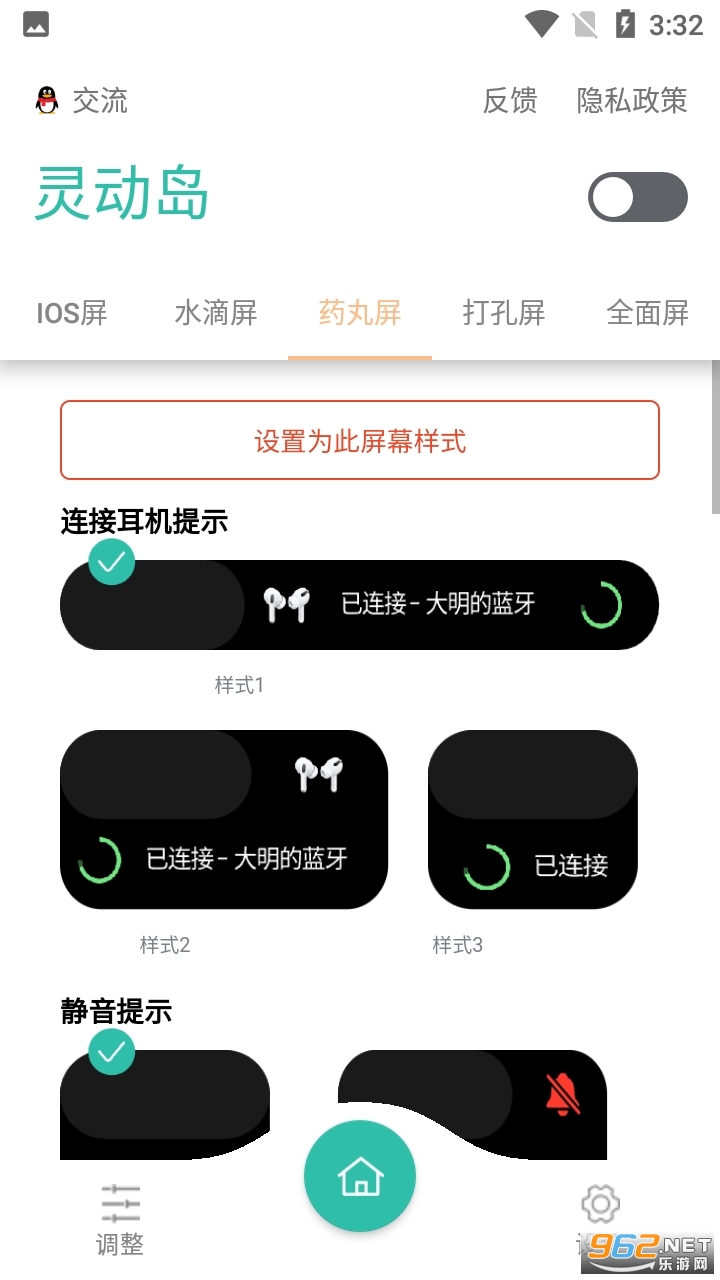Toggle the 灵动岛 main switch on
This screenshot has width=720, height=1280.
[x=637, y=197]
